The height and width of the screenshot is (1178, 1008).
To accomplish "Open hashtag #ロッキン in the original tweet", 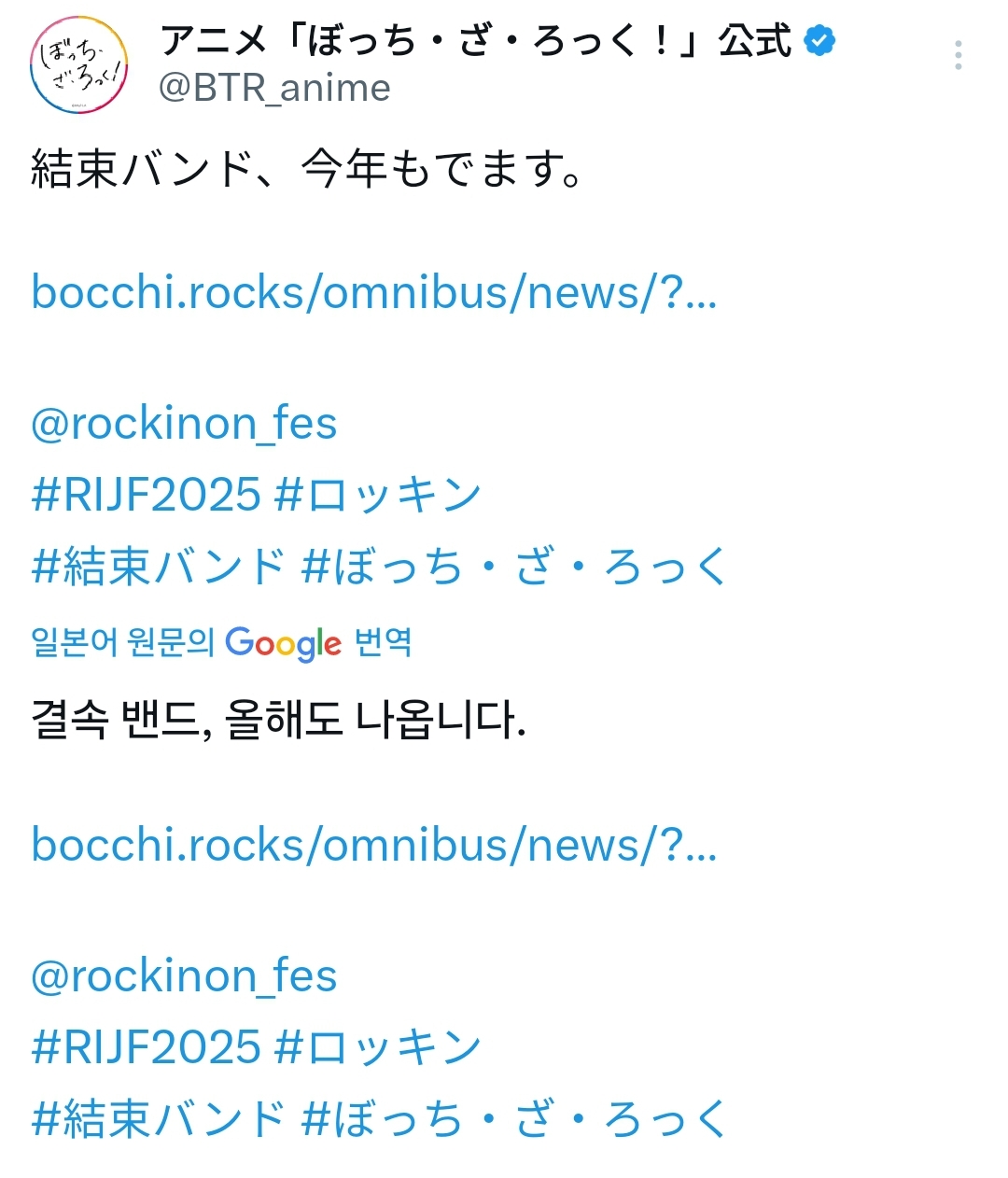I will pos(379,495).
